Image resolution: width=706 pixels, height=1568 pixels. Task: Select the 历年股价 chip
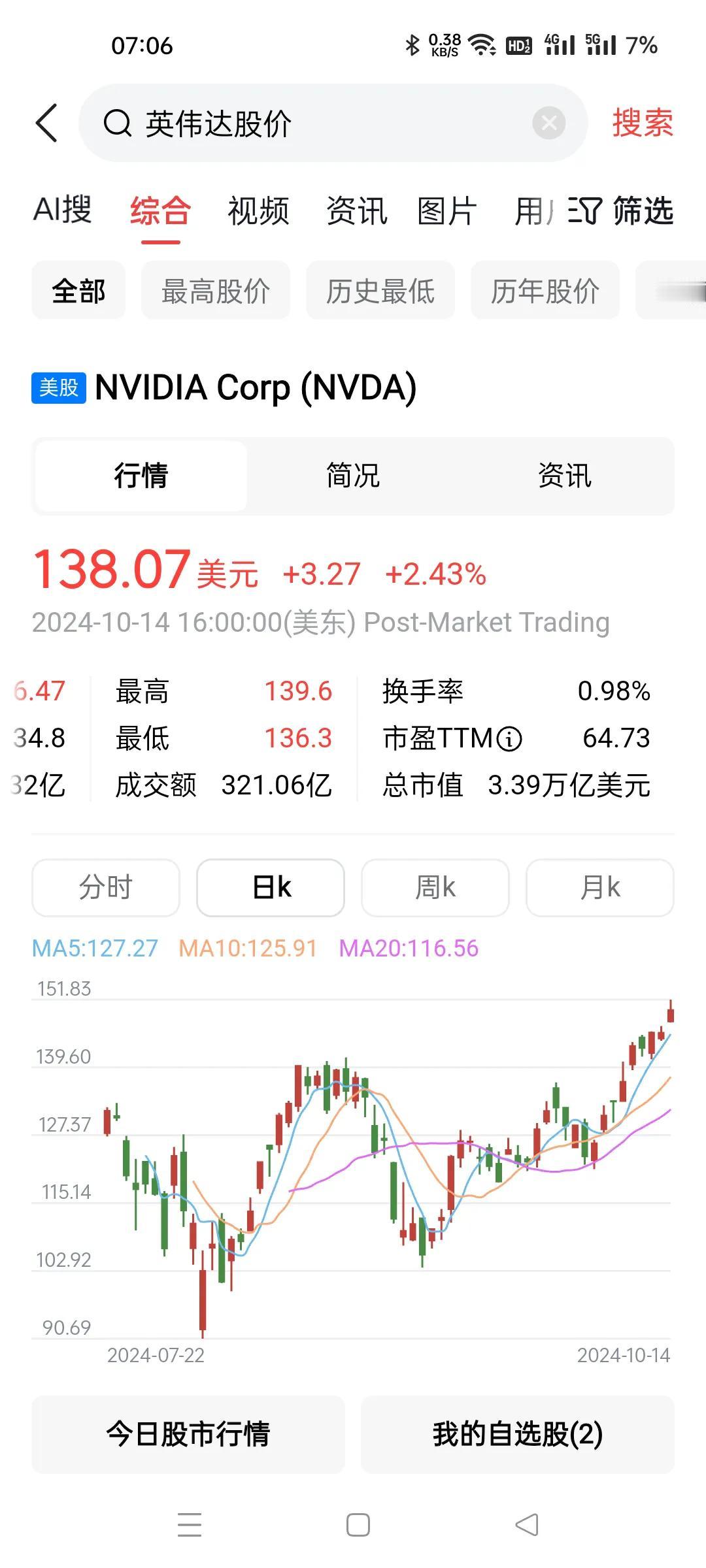click(x=545, y=291)
